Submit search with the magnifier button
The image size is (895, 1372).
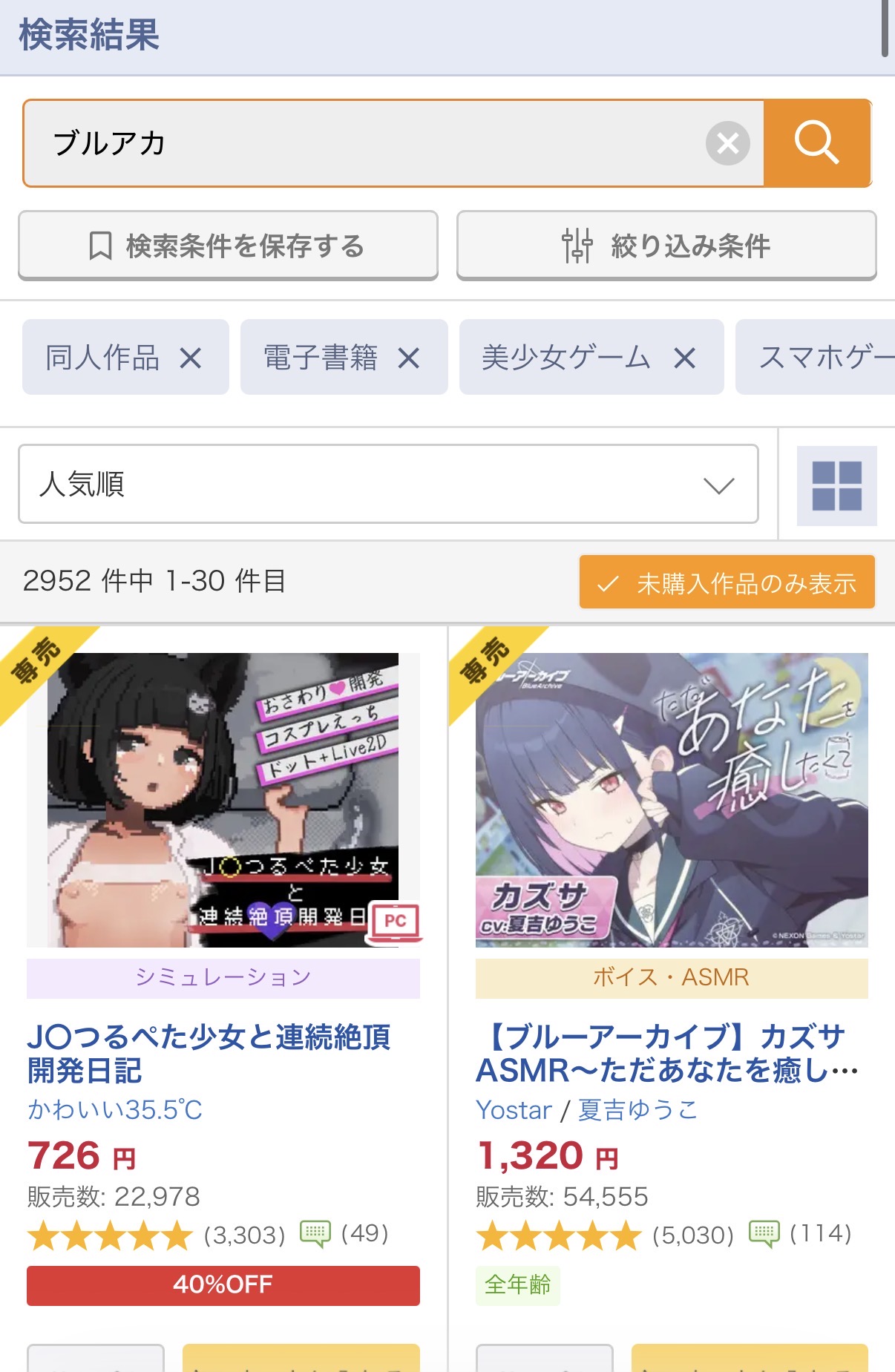tap(816, 143)
